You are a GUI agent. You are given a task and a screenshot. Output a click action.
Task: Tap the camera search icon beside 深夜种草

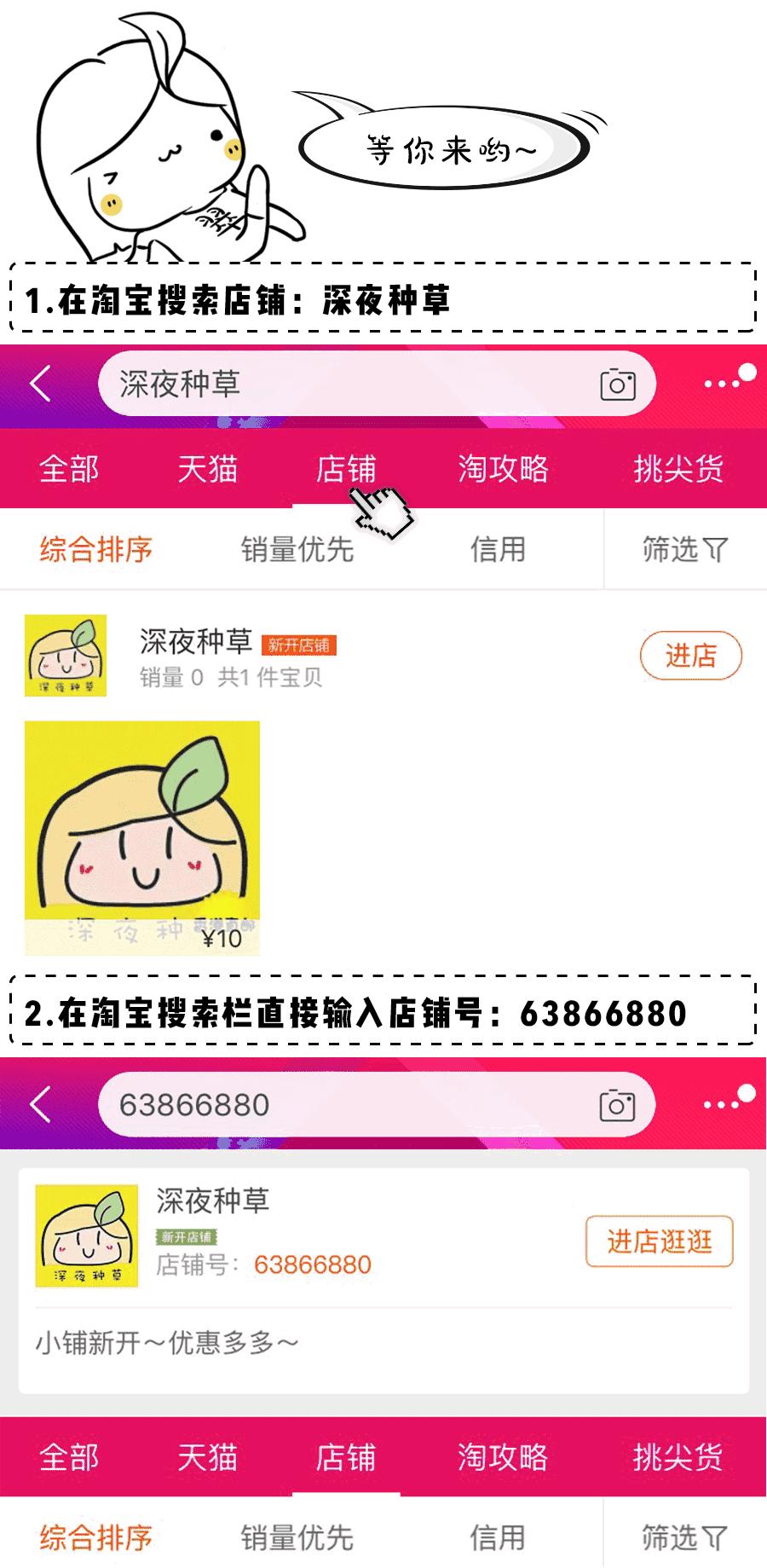pos(617,385)
